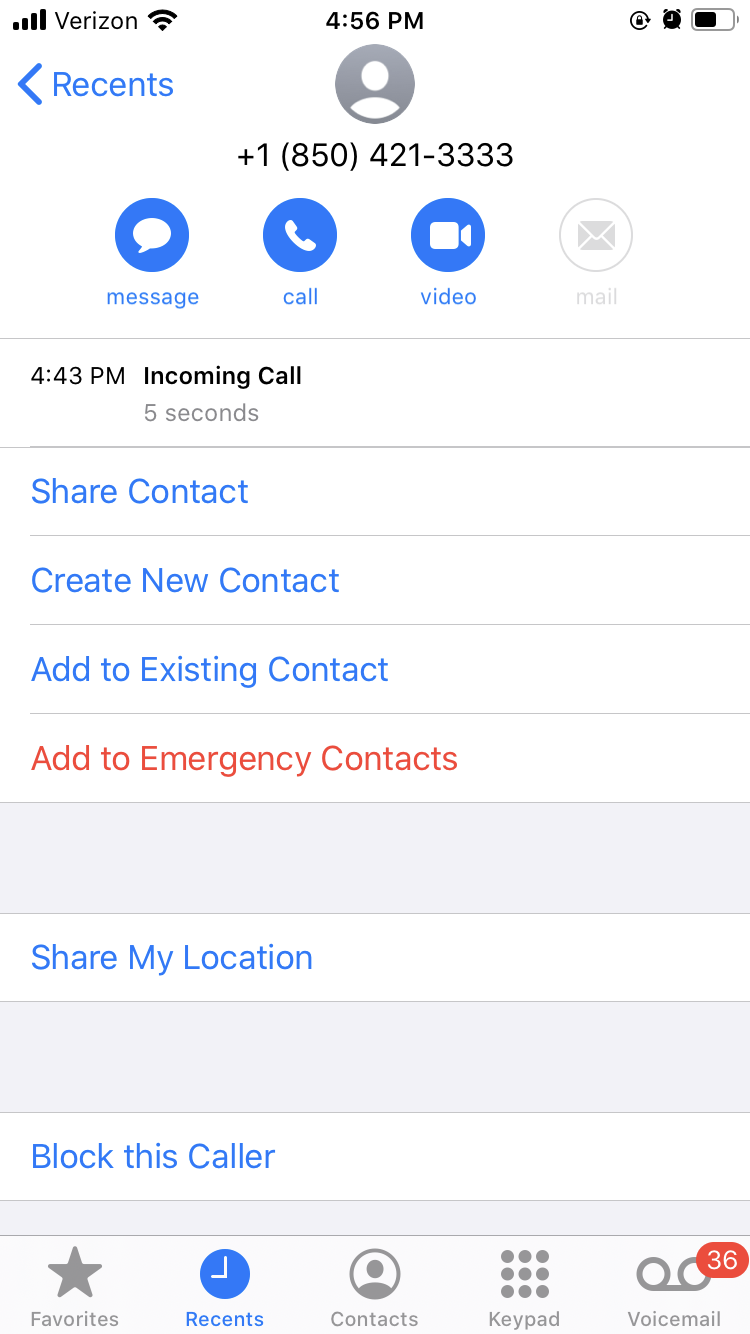Screen dimensions: 750x1334
Task: Start a video call with this number
Action: (x=448, y=236)
